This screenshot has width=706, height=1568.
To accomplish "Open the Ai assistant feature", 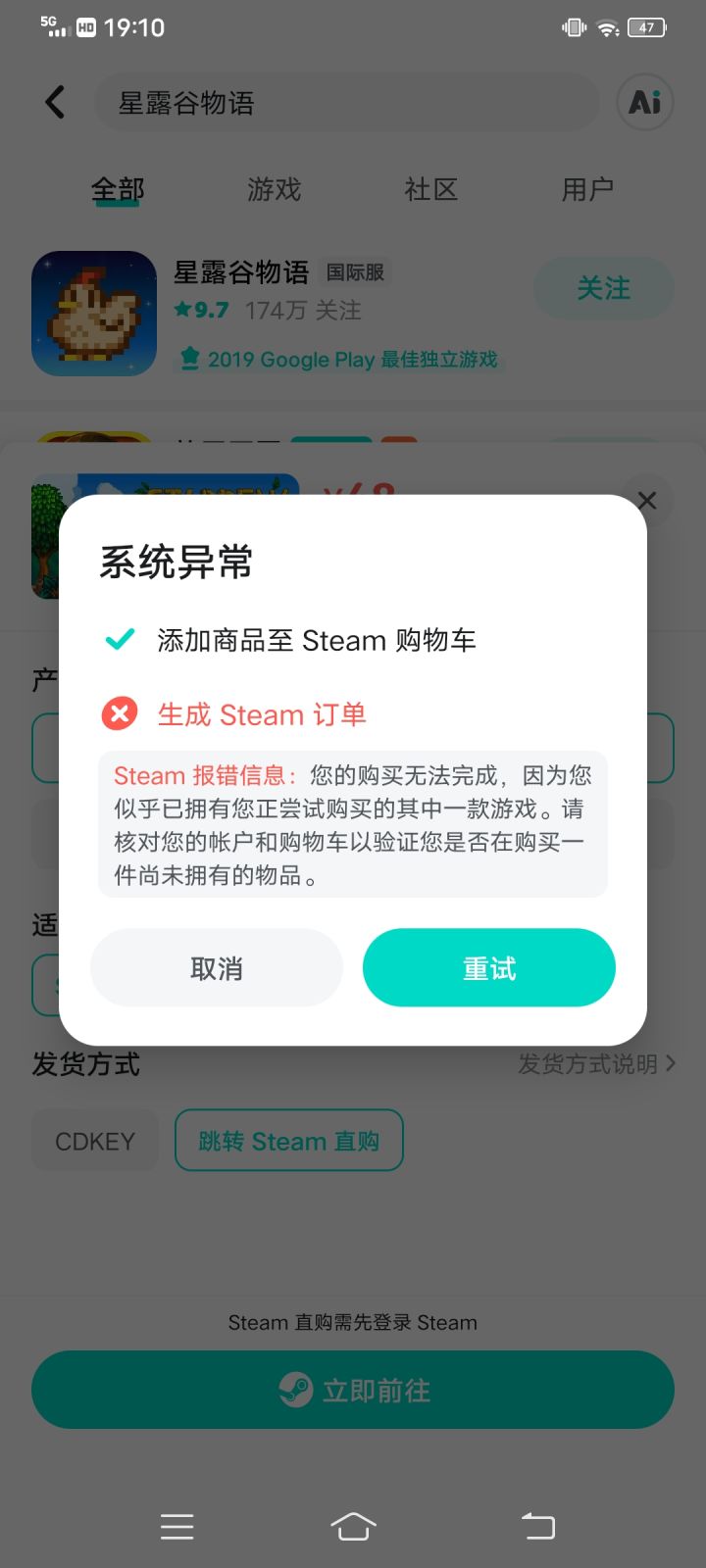I will pos(644,102).
